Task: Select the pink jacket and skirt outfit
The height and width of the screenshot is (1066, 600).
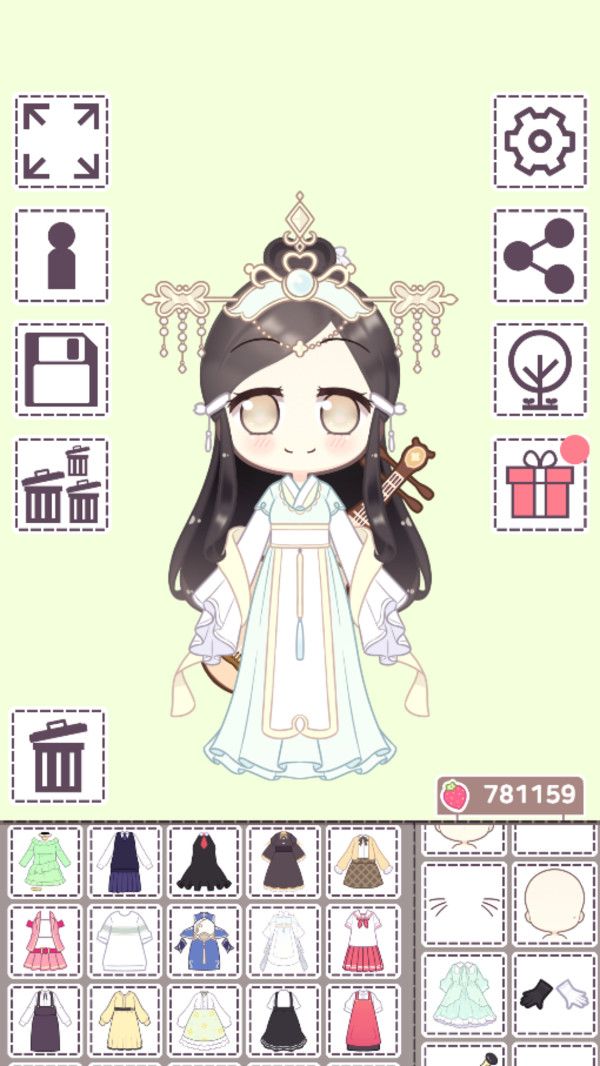Action: (45, 942)
